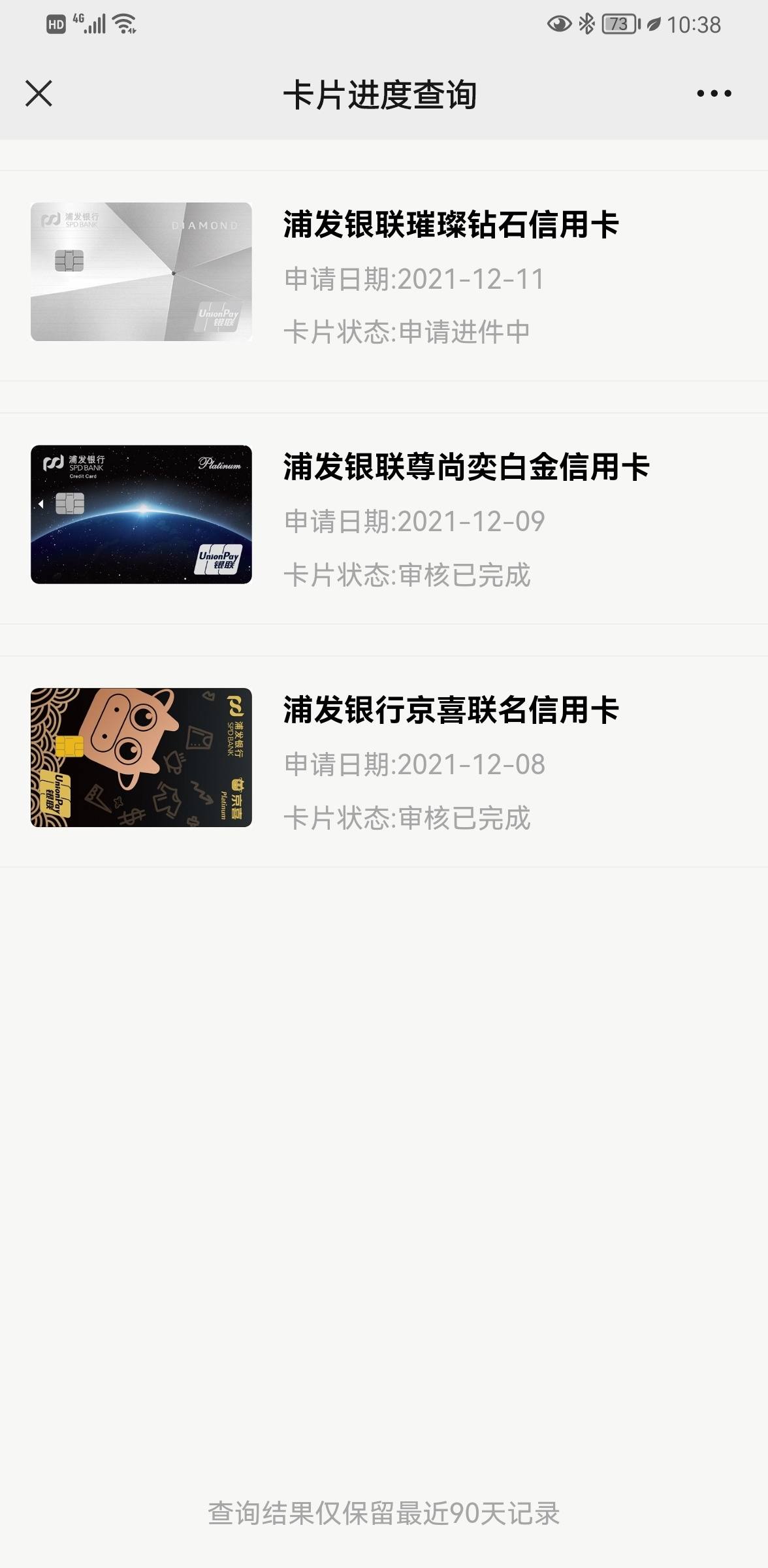Select the 浦发银行京喜联名信用卡 application record
The height and width of the screenshot is (1568, 768).
(x=384, y=761)
